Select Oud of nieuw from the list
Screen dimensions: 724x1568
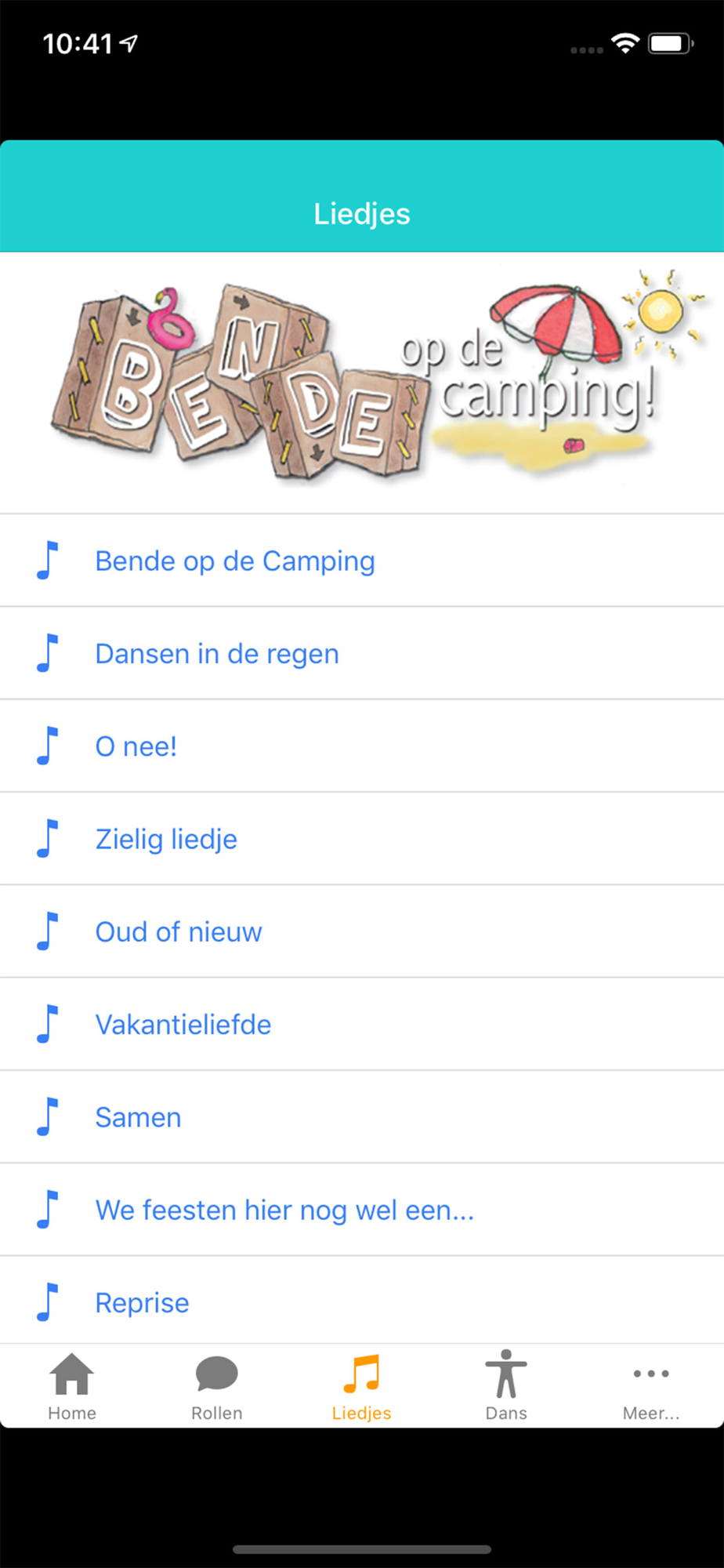(362, 931)
